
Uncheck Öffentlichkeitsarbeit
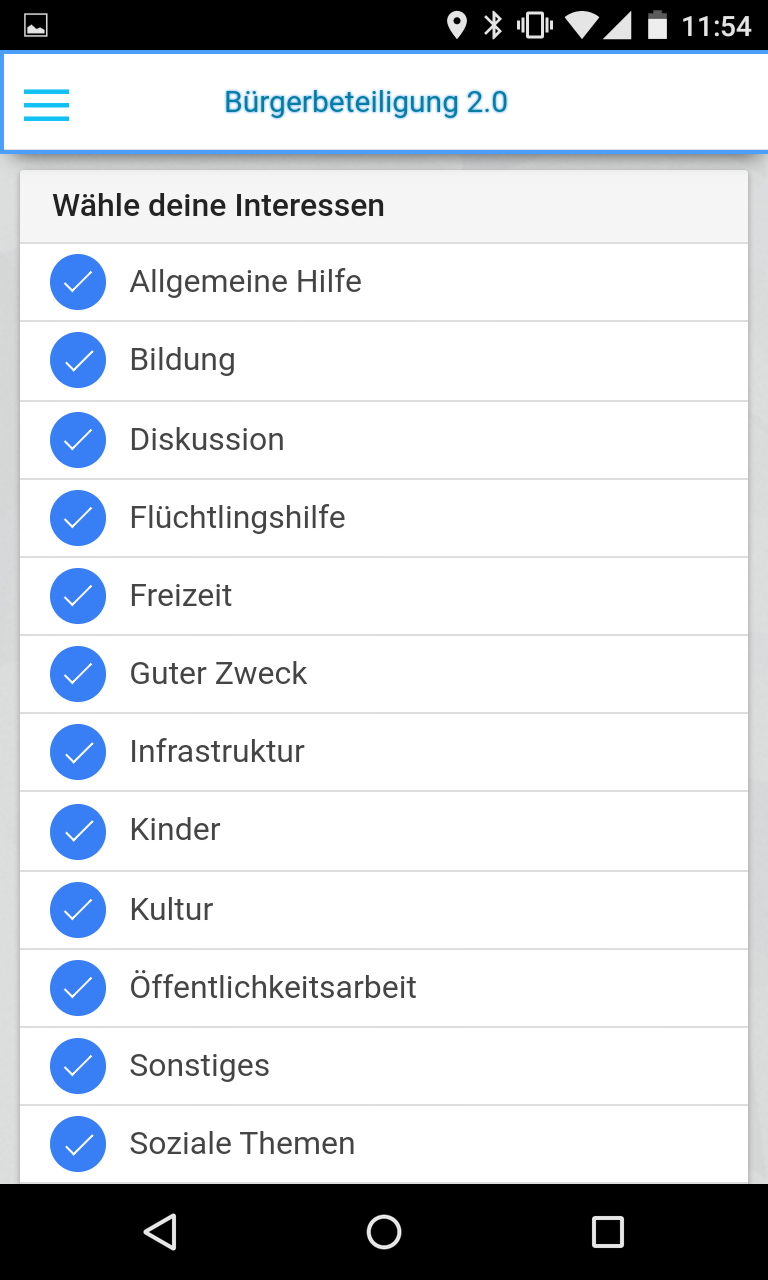click(x=78, y=987)
